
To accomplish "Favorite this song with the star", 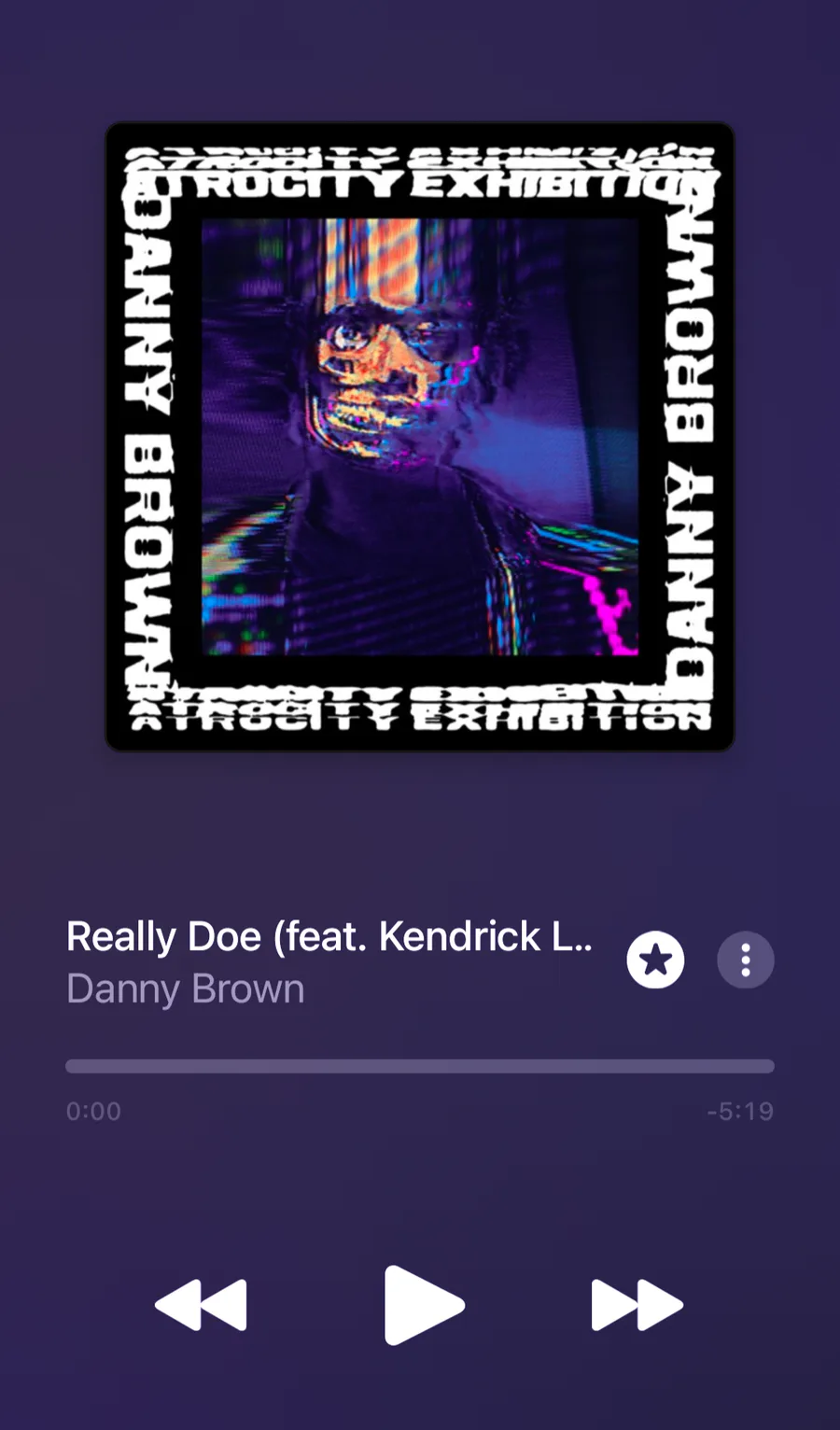I will (655, 960).
